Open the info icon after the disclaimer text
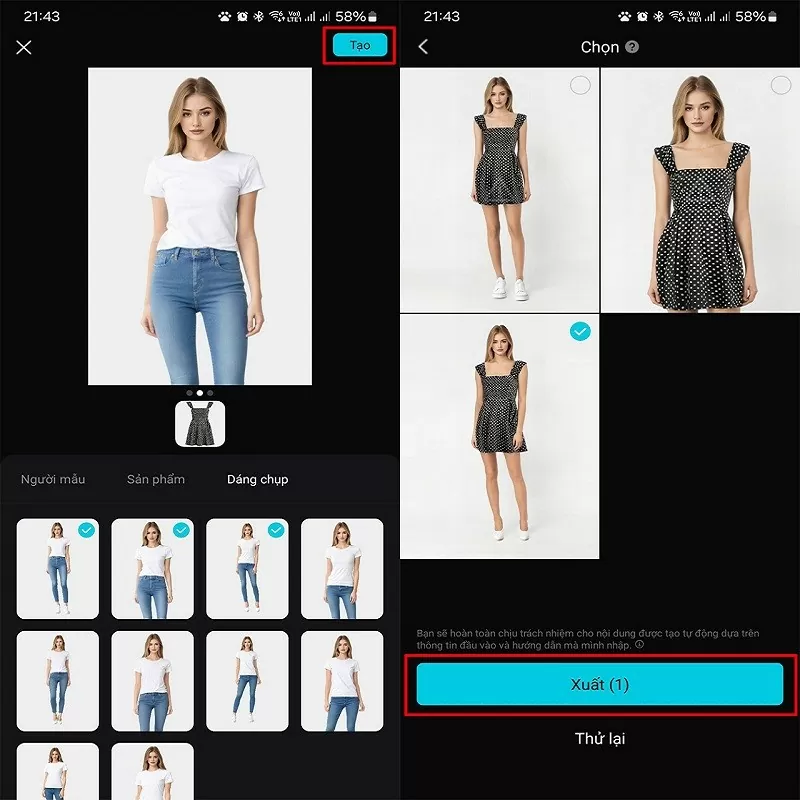This screenshot has width=800, height=800. point(639,646)
